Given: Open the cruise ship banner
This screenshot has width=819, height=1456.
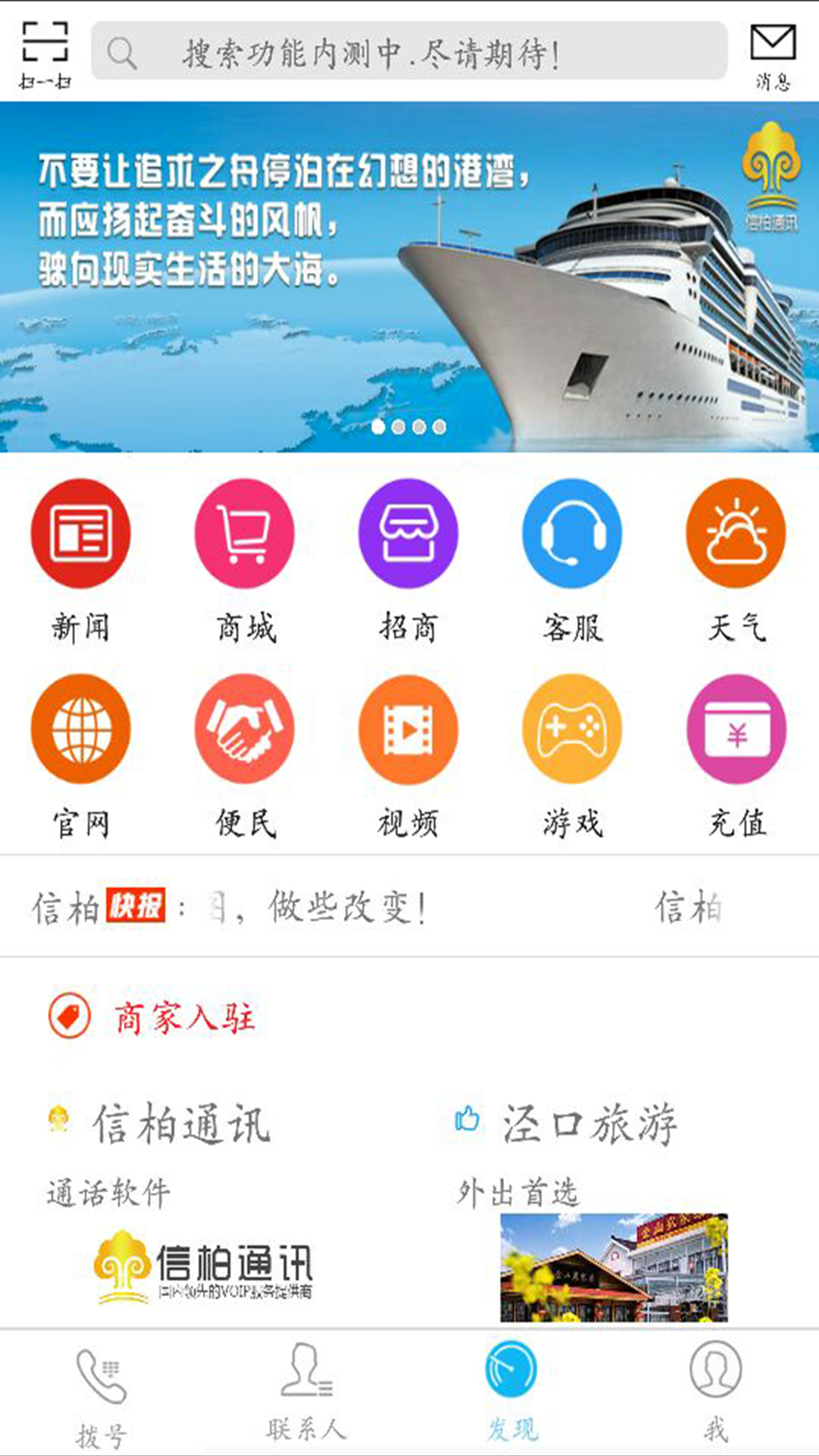Looking at the screenshot, I should pos(409,277).
